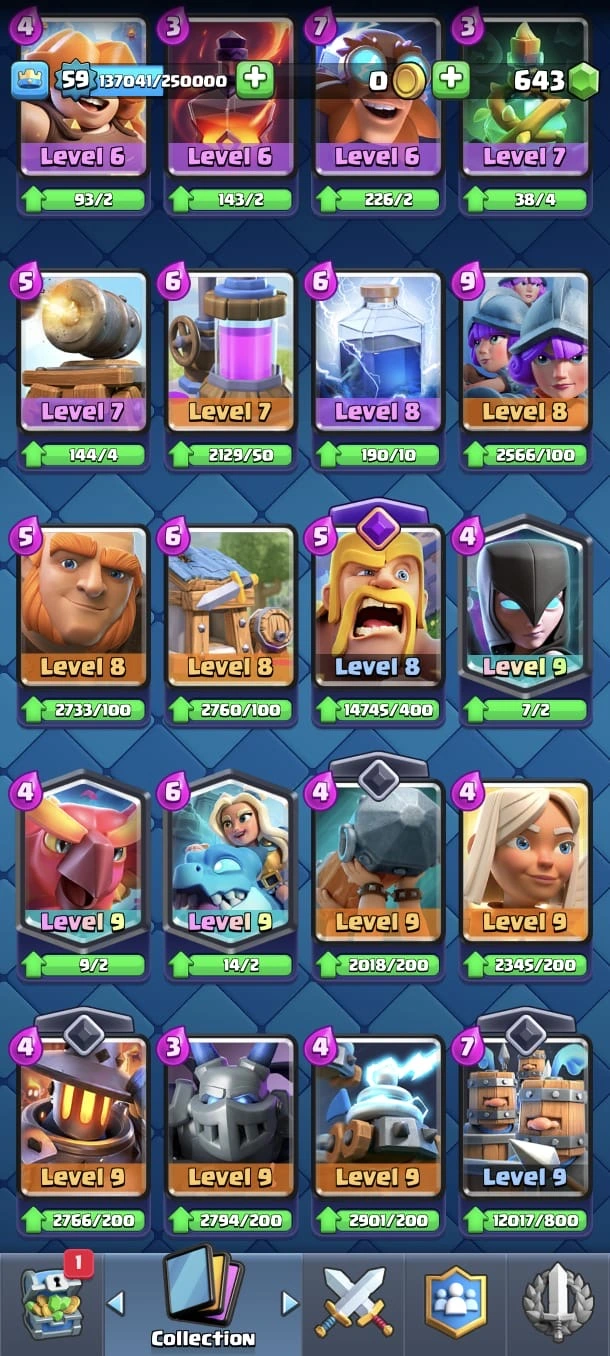Select the Furnace card with 2766/200

84,1115
